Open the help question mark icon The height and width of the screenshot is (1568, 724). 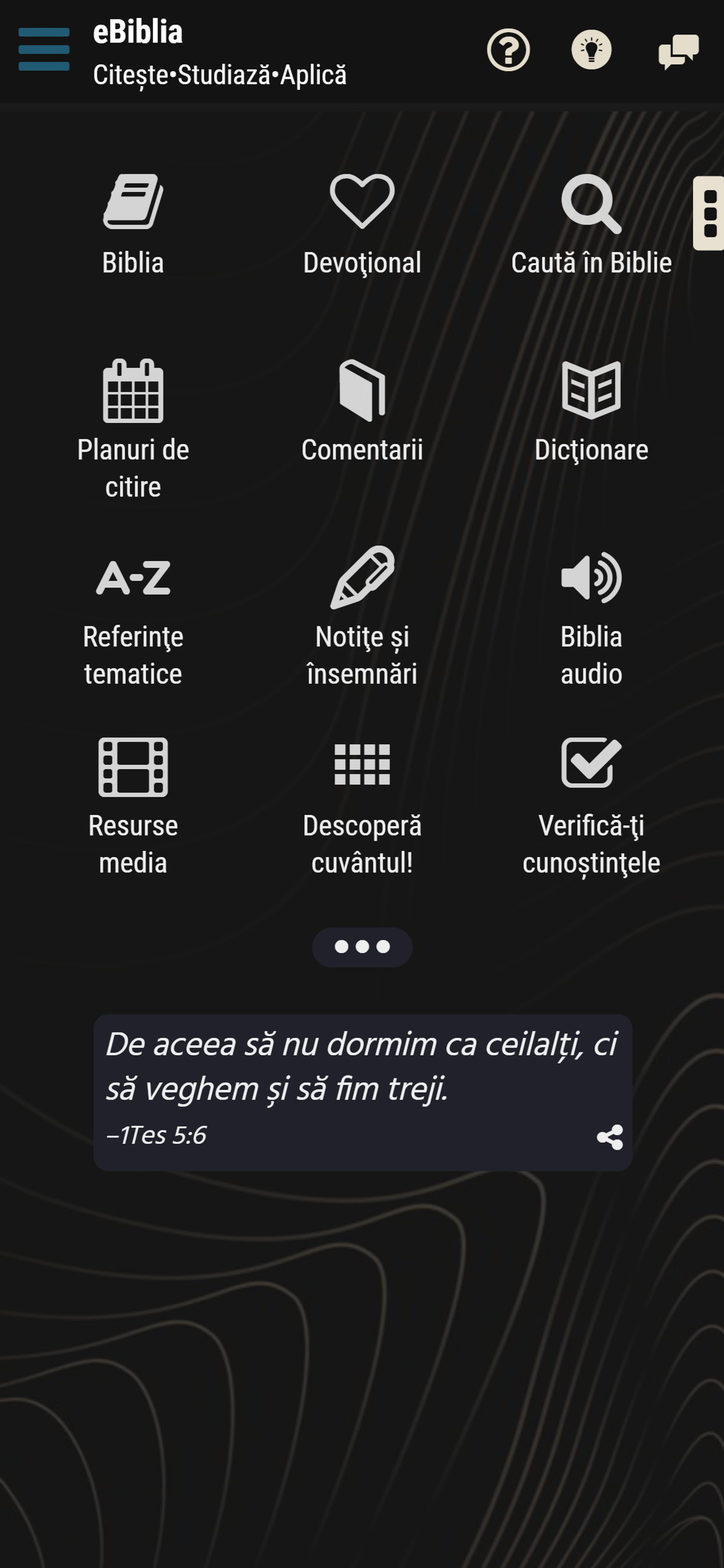[510, 52]
